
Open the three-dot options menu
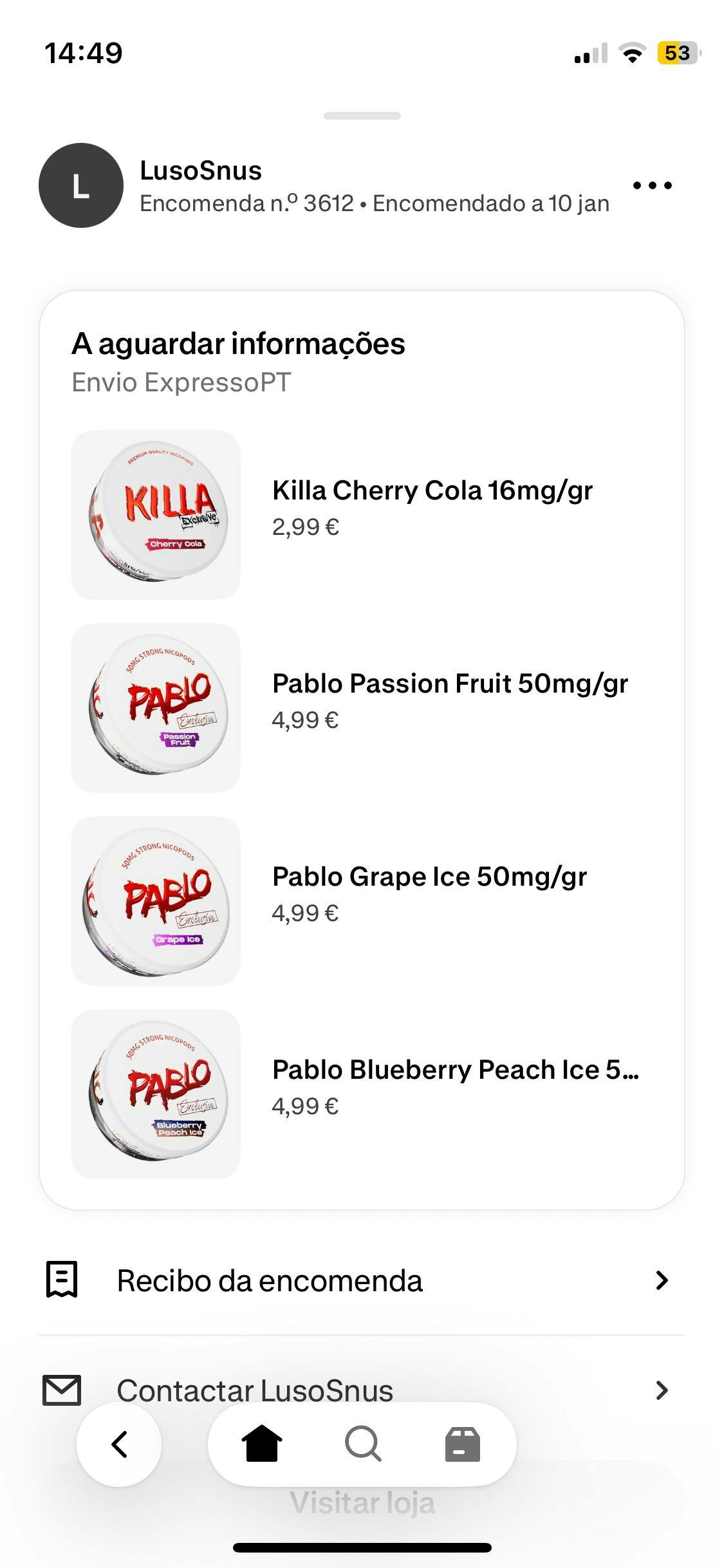(x=652, y=185)
